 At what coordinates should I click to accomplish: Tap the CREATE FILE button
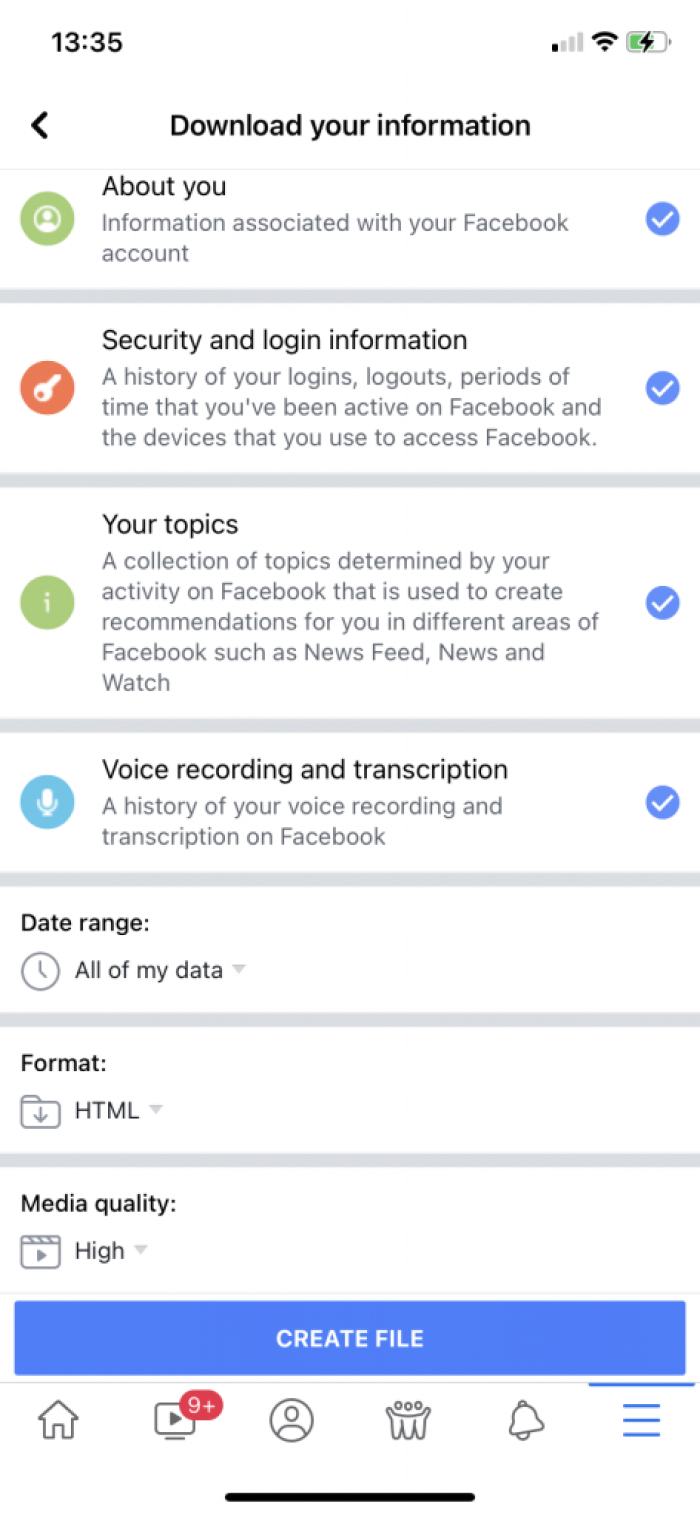[x=349, y=1338]
